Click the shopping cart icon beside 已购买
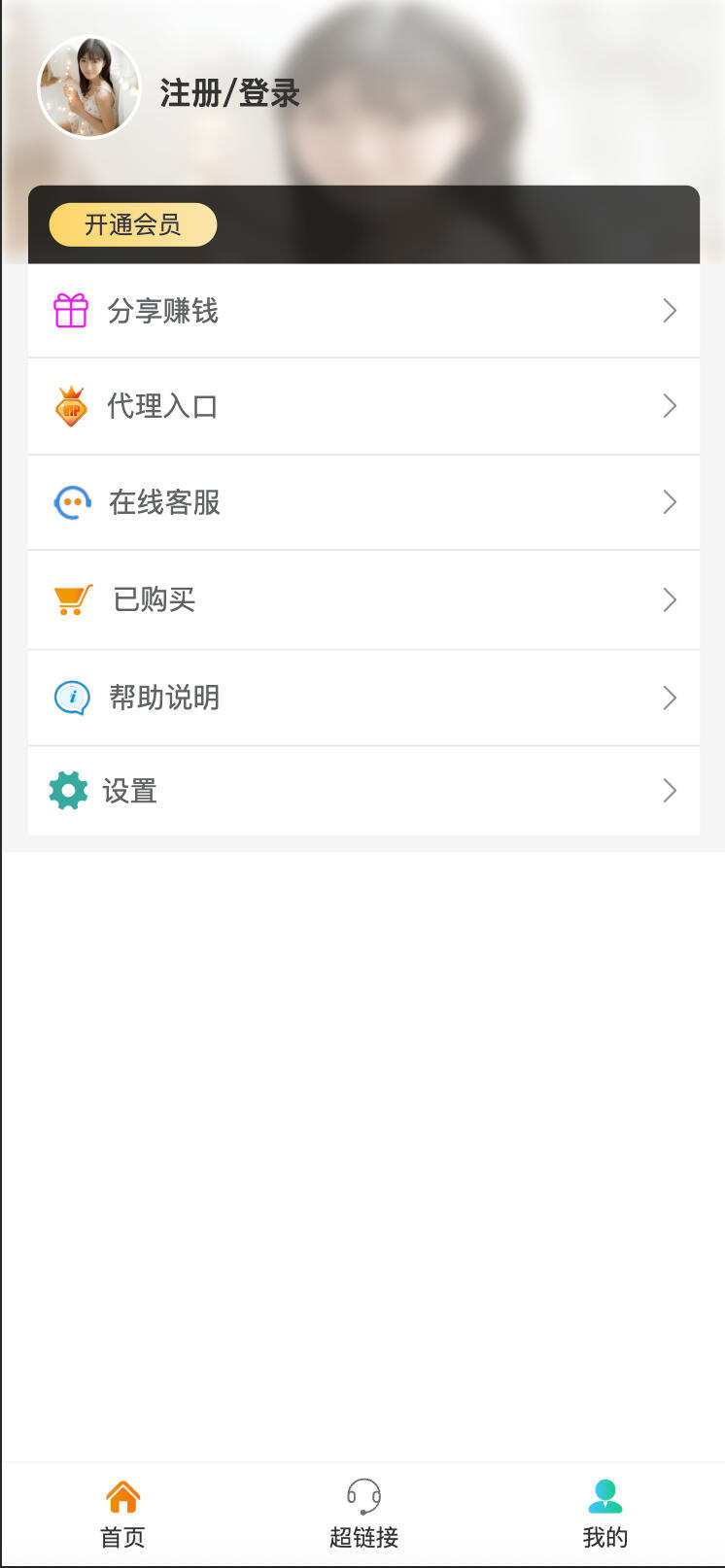Image resolution: width=725 pixels, height=1568 pixels. pyautogui.click(x=70, y=599)
